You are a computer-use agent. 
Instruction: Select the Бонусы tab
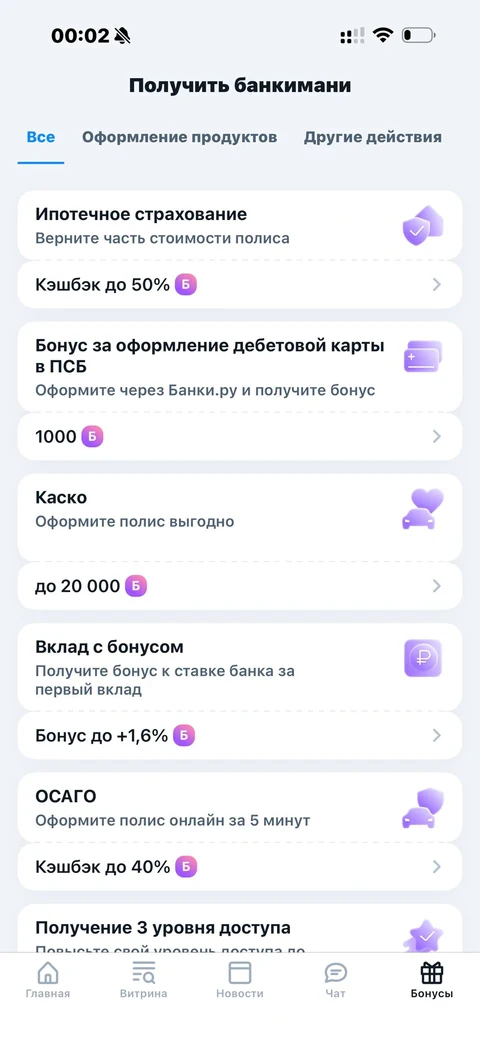click(431, 980)
